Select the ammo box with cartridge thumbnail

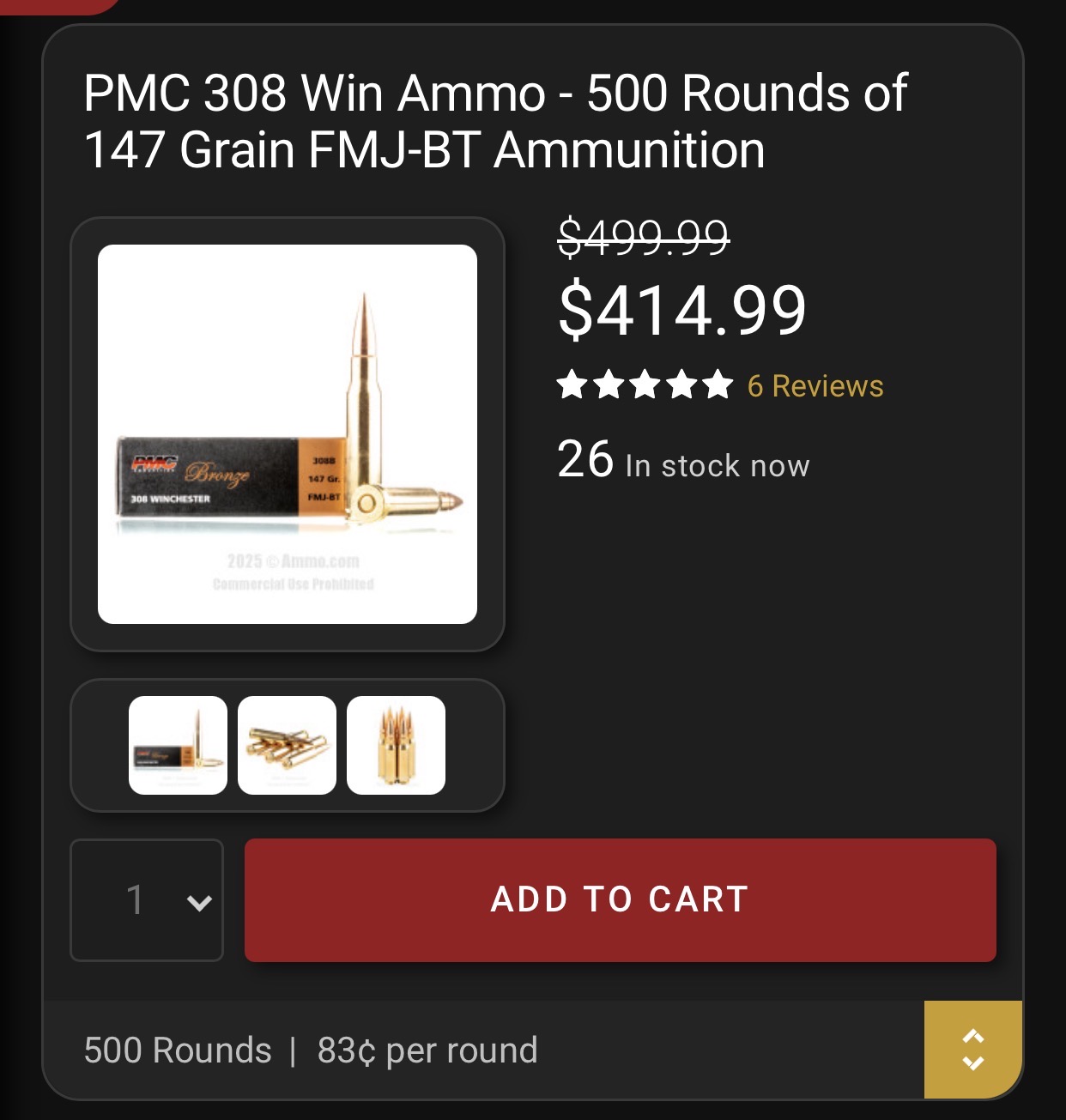tap(178, 745)
